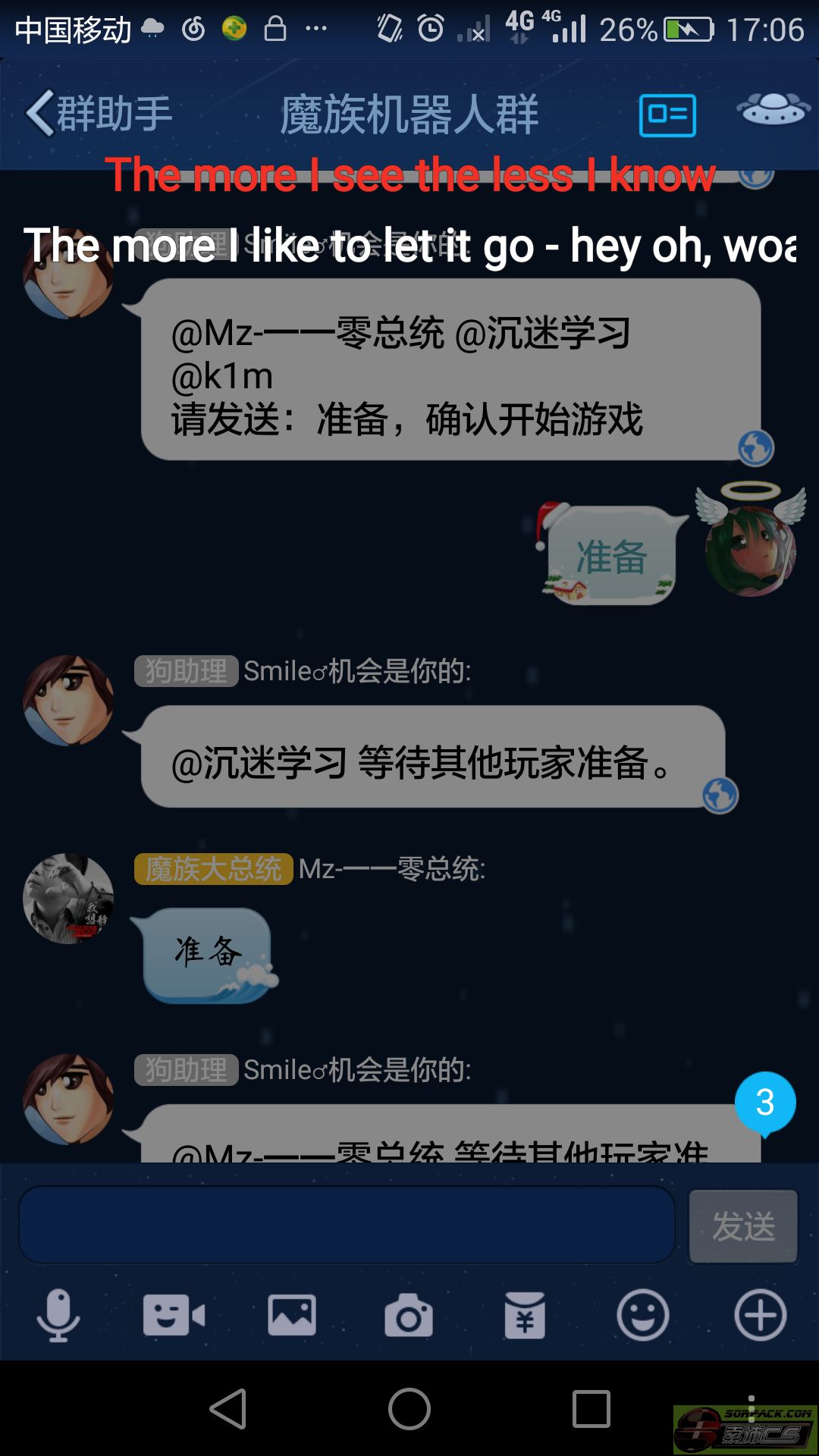Open the camera to take photo
Viewport: 819px width, 1456px height.
point(409,1316)
